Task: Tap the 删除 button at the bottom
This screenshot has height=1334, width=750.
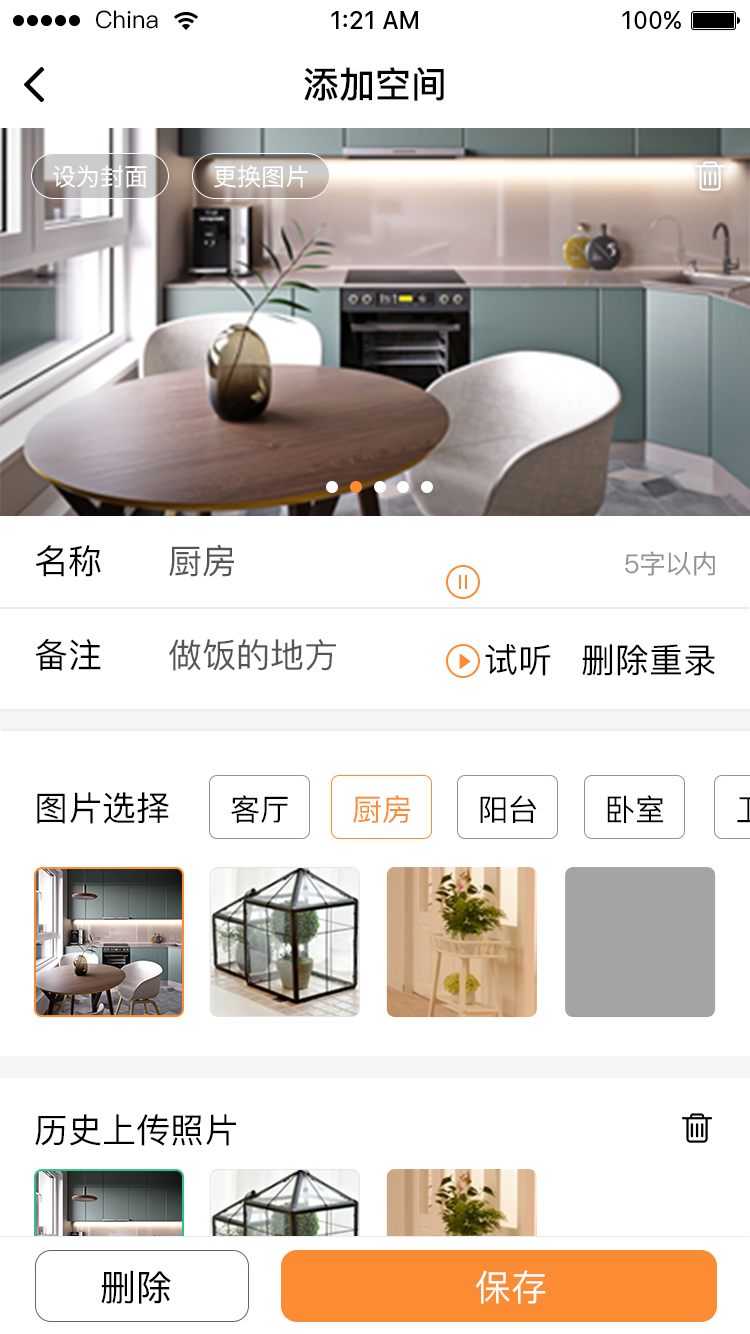Action: [x=142, y=1286]
